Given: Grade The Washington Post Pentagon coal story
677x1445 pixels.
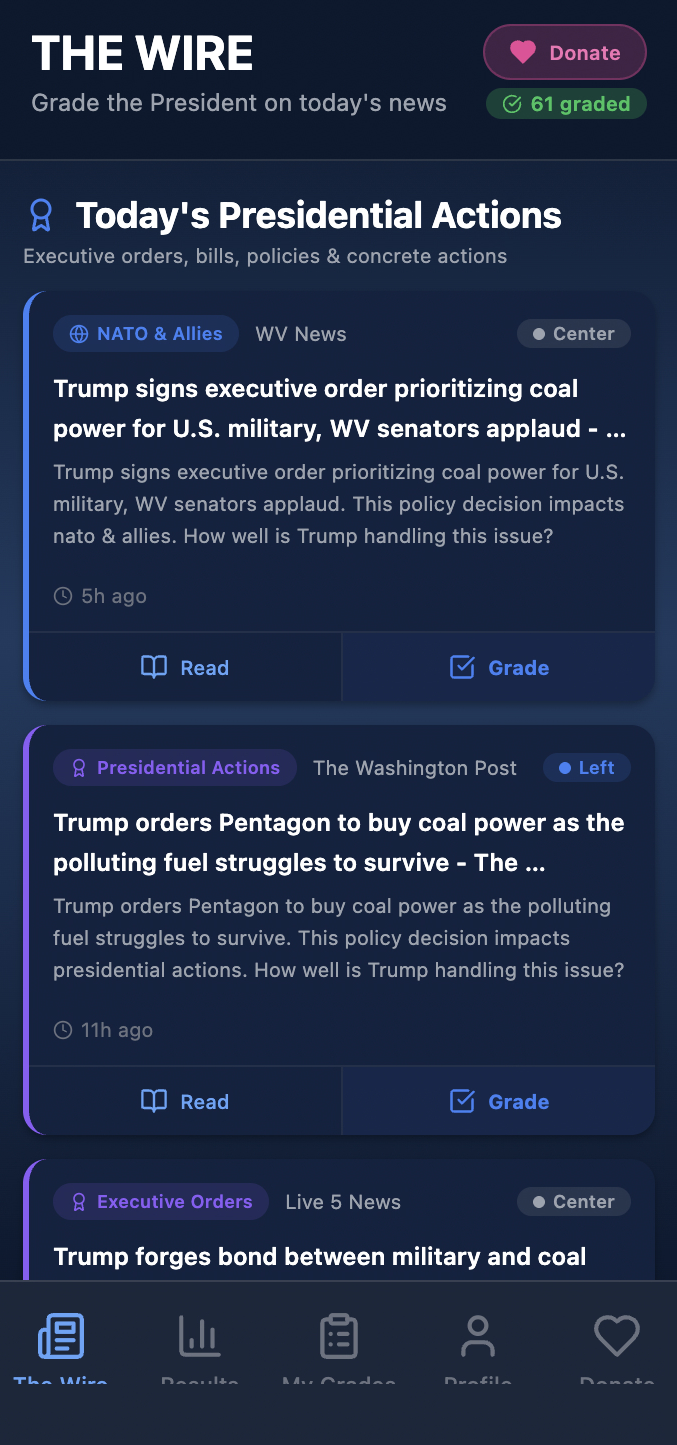Looking at the screenshot, I should pyautogui.click(x=498, y=1101).
